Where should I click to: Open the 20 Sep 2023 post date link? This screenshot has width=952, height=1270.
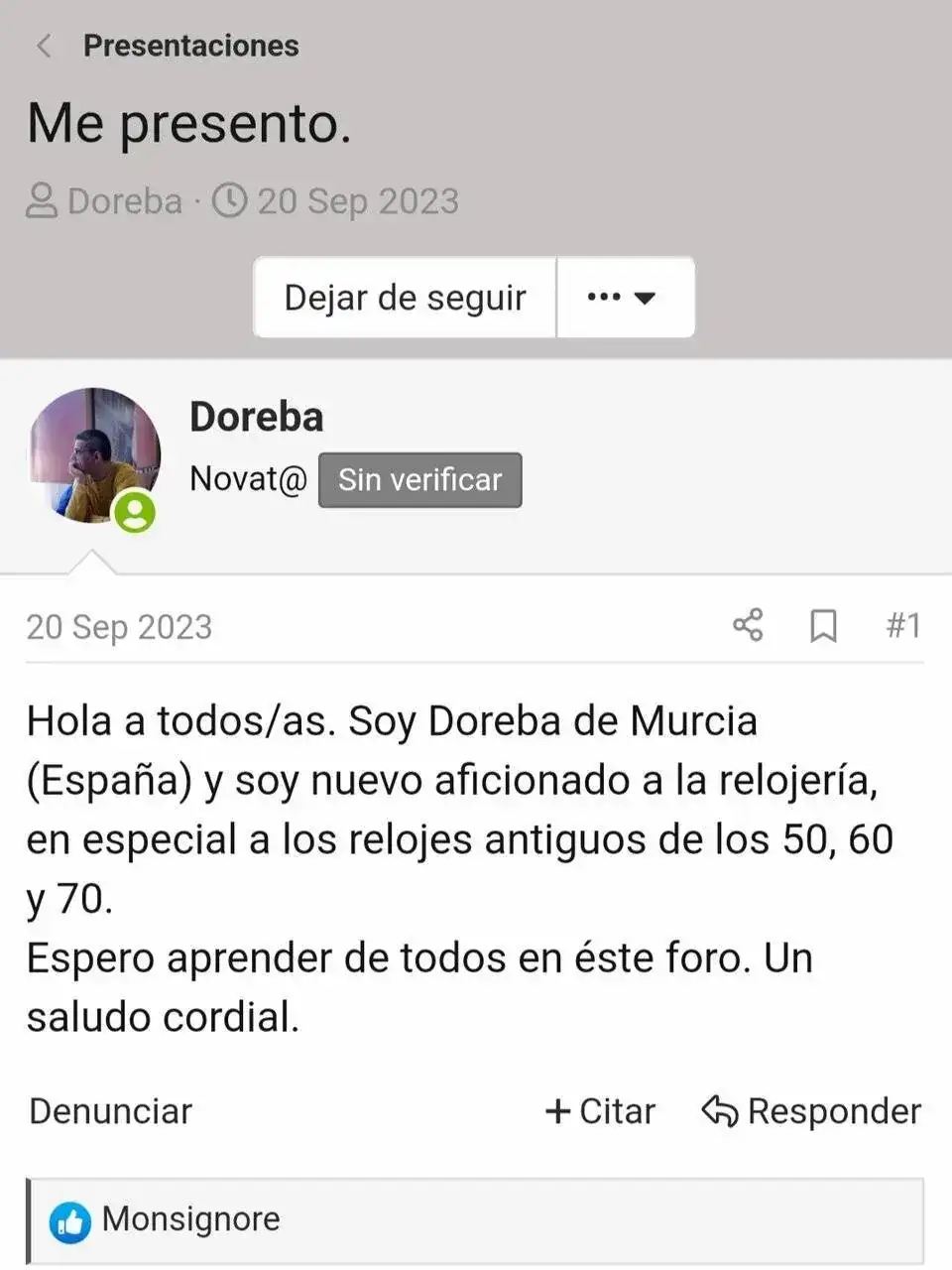(119, 627)
